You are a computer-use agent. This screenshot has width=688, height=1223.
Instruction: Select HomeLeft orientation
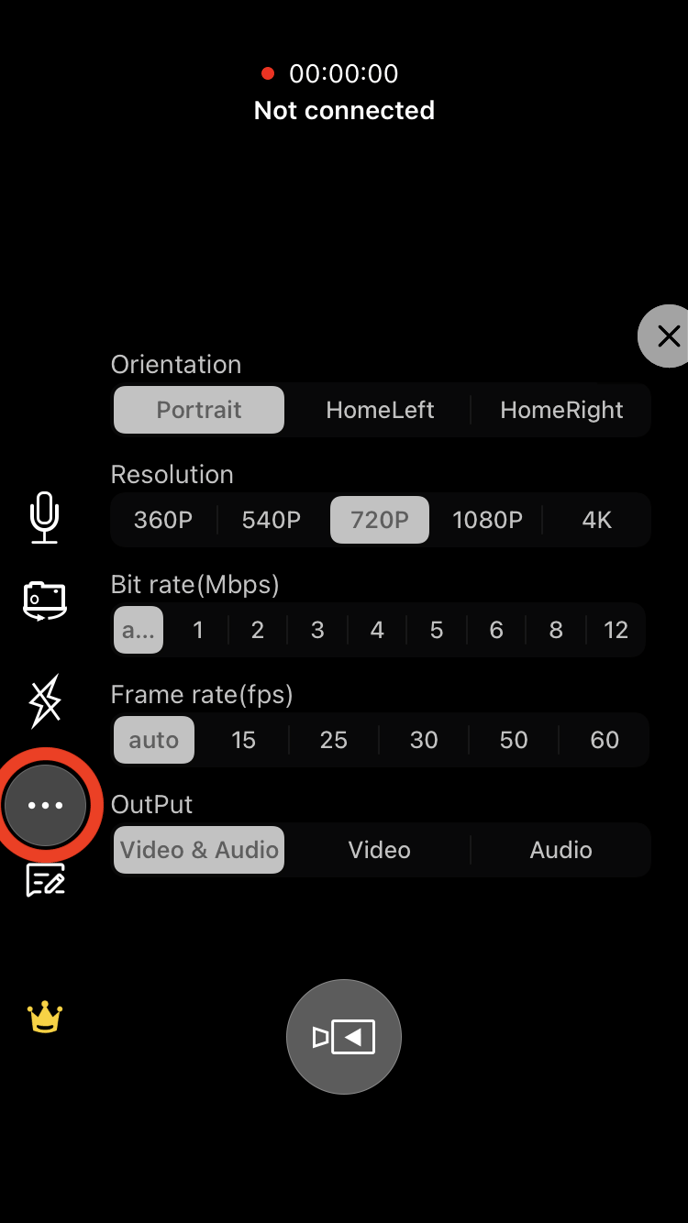pos(380,410)
